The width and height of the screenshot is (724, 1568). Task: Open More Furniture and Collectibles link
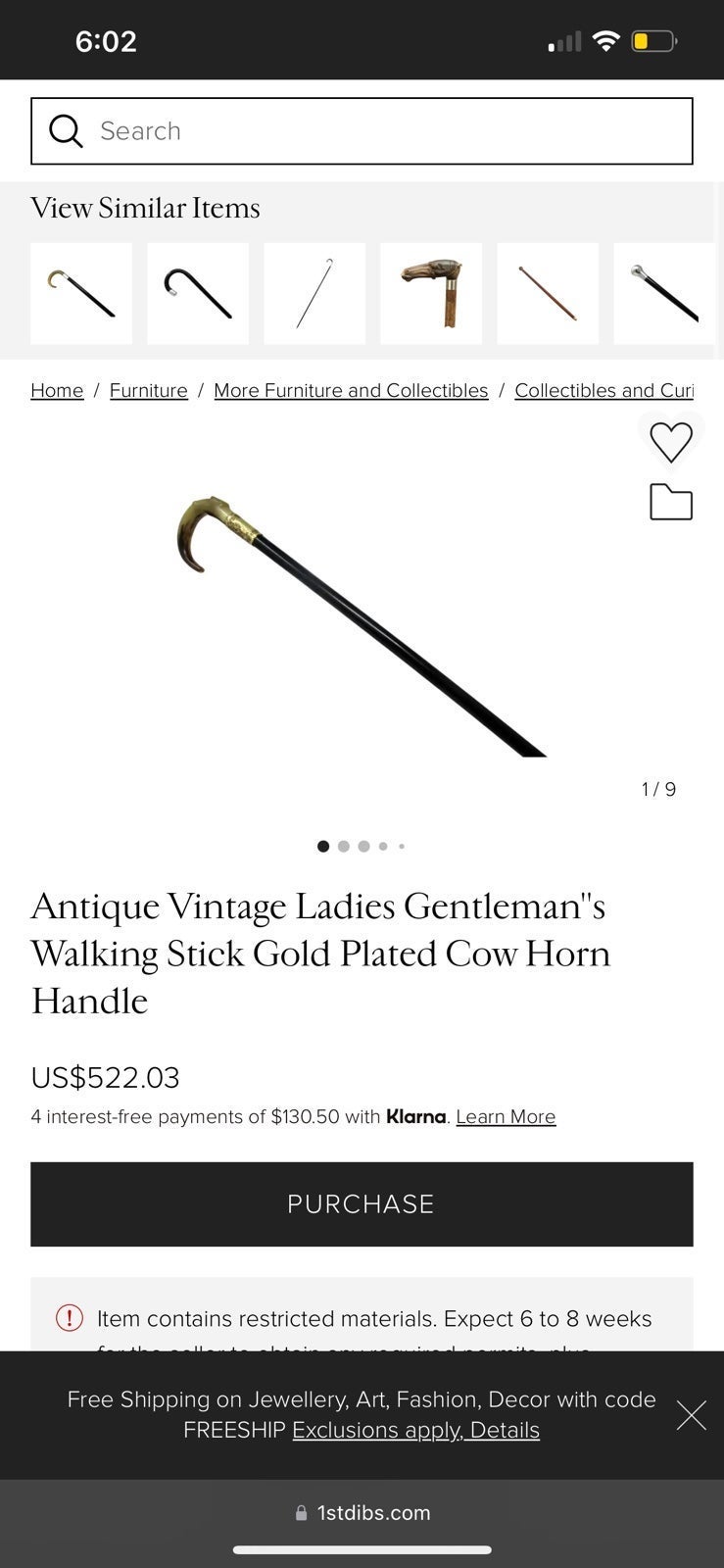tap(351, 390)
